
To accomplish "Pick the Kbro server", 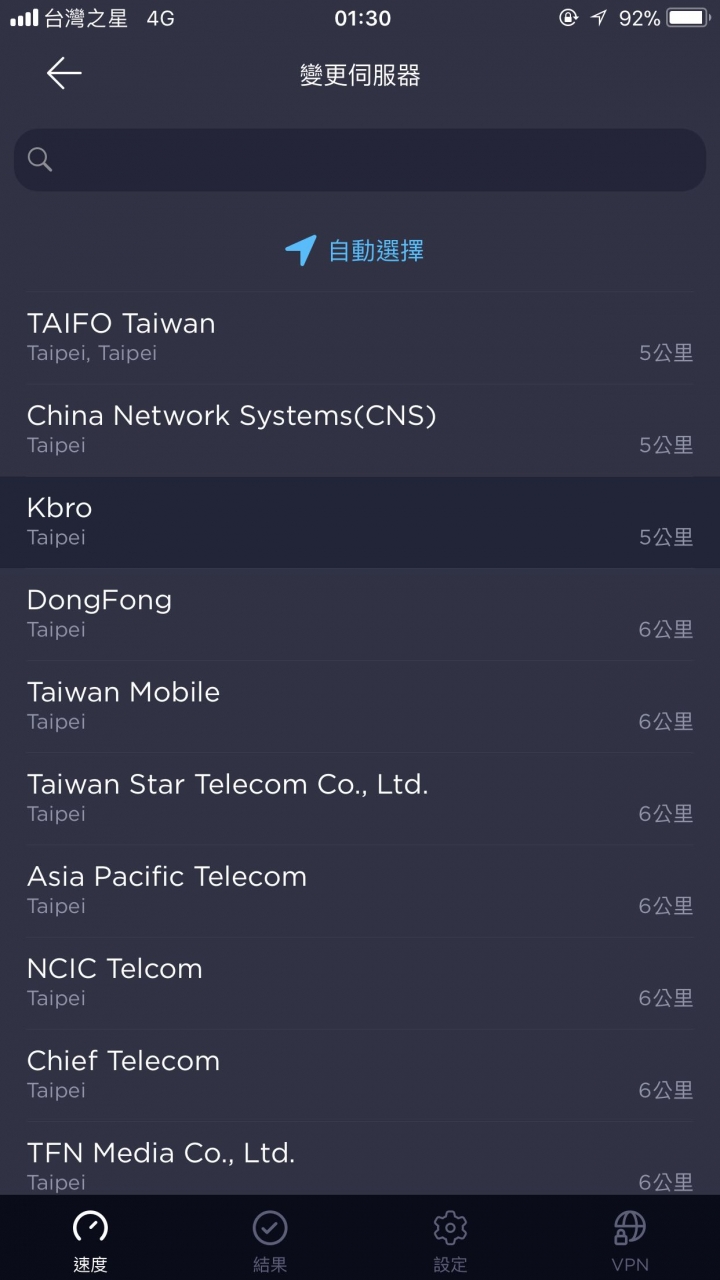I will (360, 522).
